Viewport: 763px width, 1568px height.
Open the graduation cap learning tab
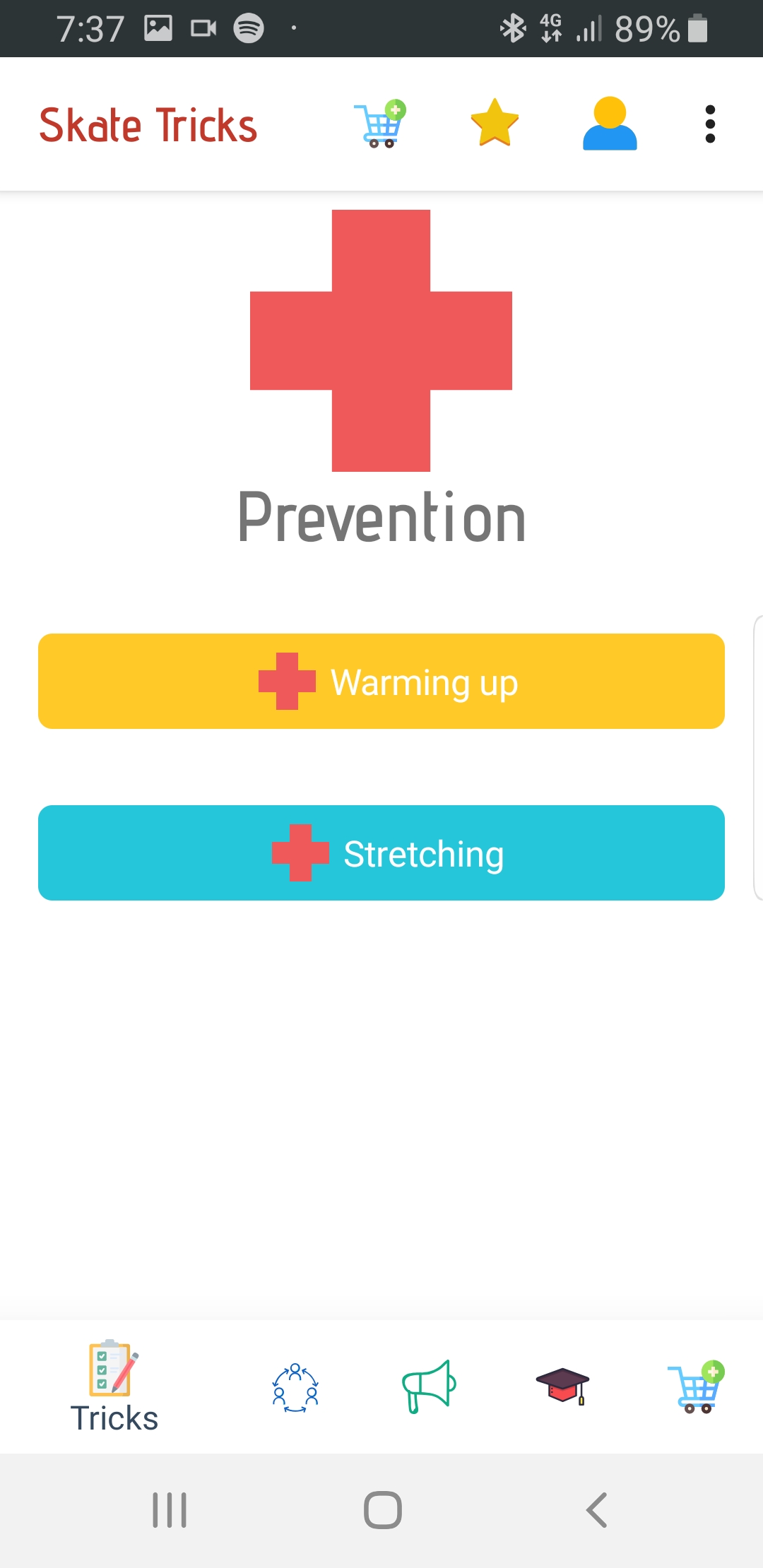click(562, 1386)
